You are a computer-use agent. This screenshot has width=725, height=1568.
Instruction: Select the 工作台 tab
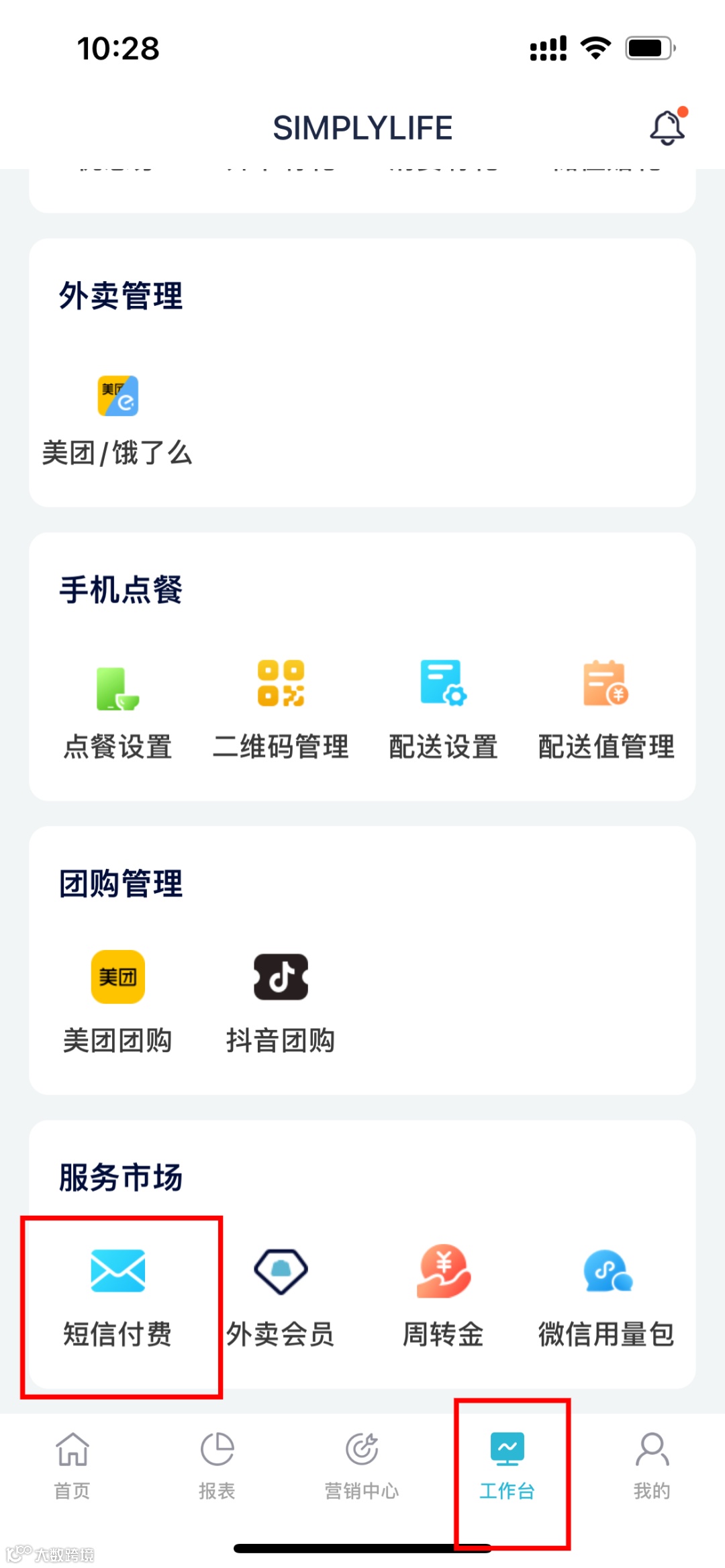click(507, 1466)
